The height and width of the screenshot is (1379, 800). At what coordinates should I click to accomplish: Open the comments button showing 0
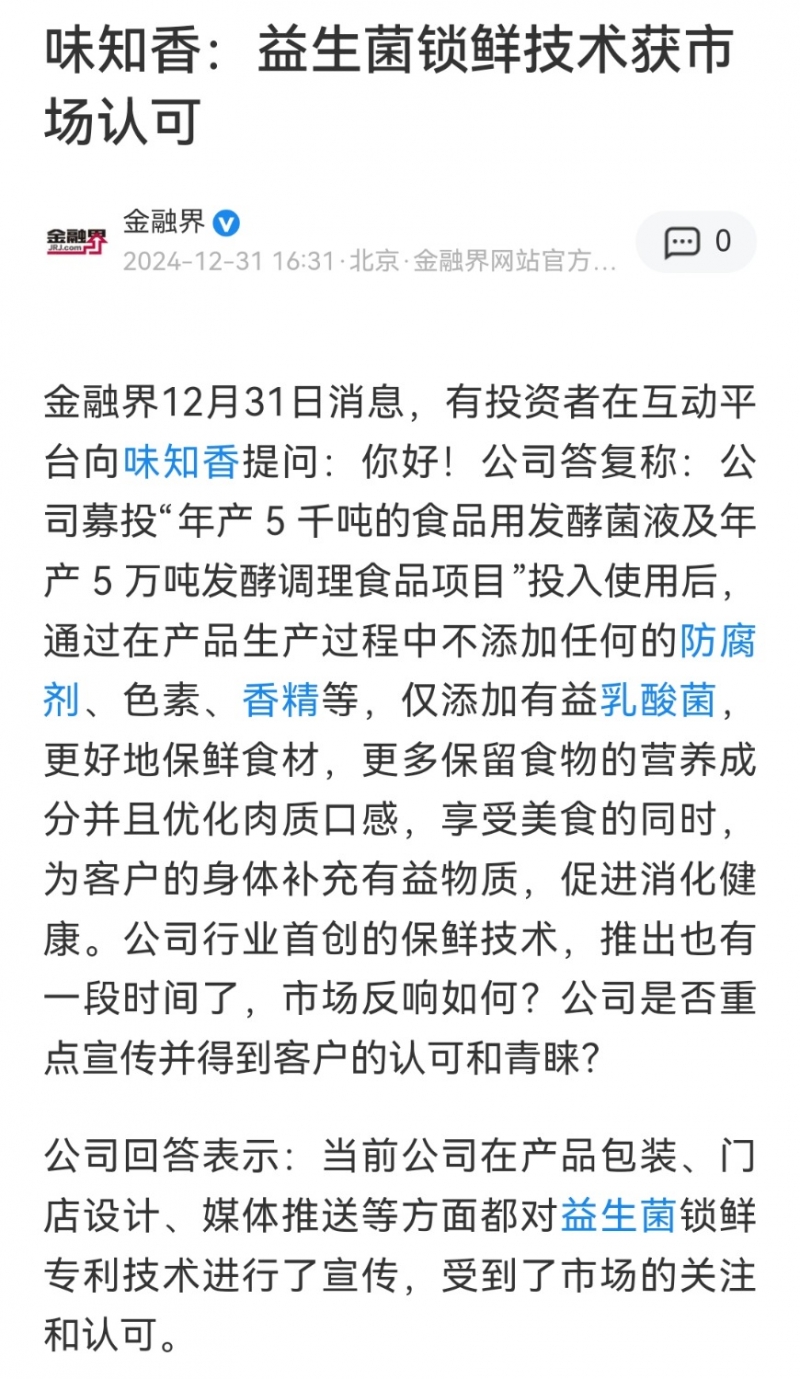696,242
